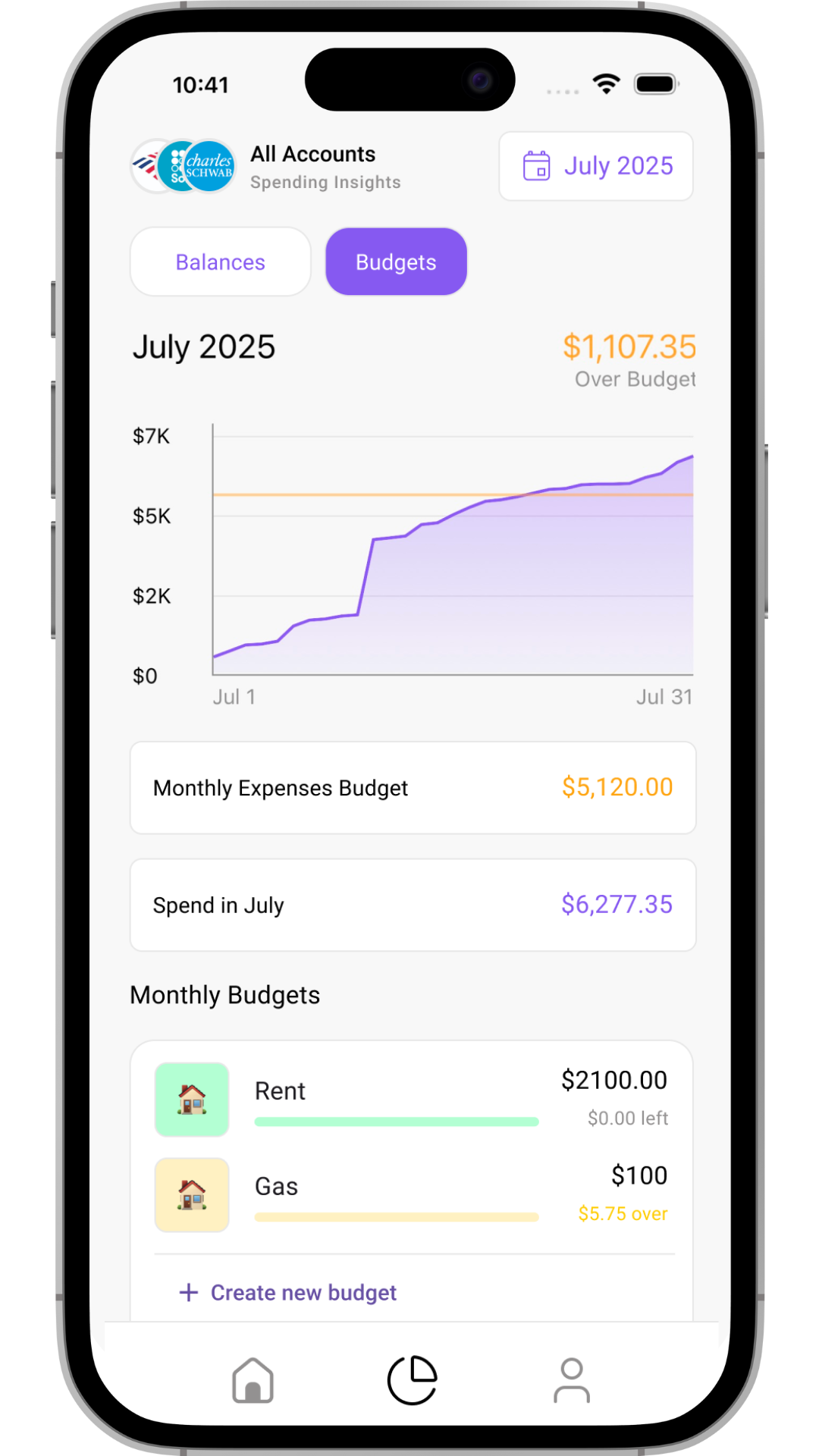819x1456 pixels.
Task: Open the profile tab in the bottom bar
Action: point(572,1380)
